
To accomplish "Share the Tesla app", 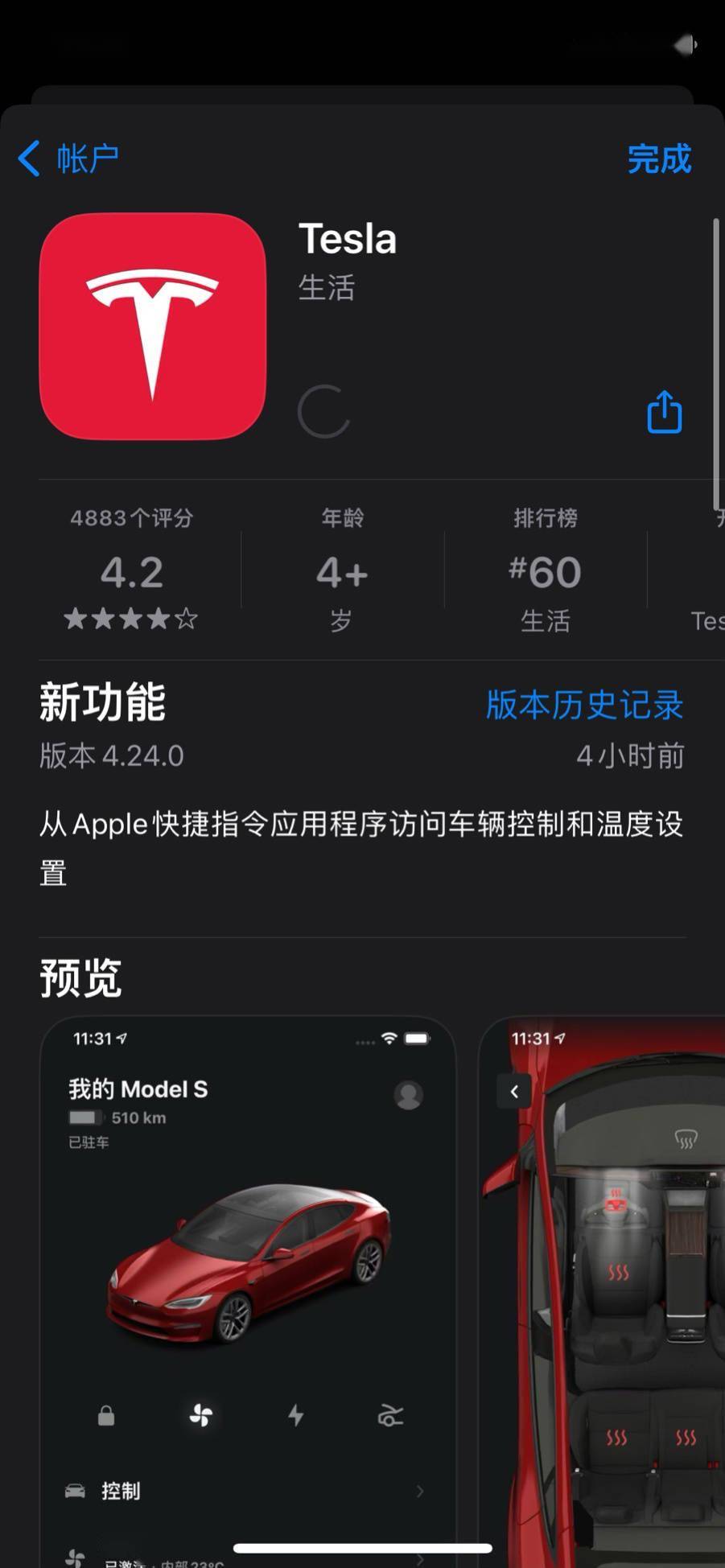I will [x=665, y=412].
